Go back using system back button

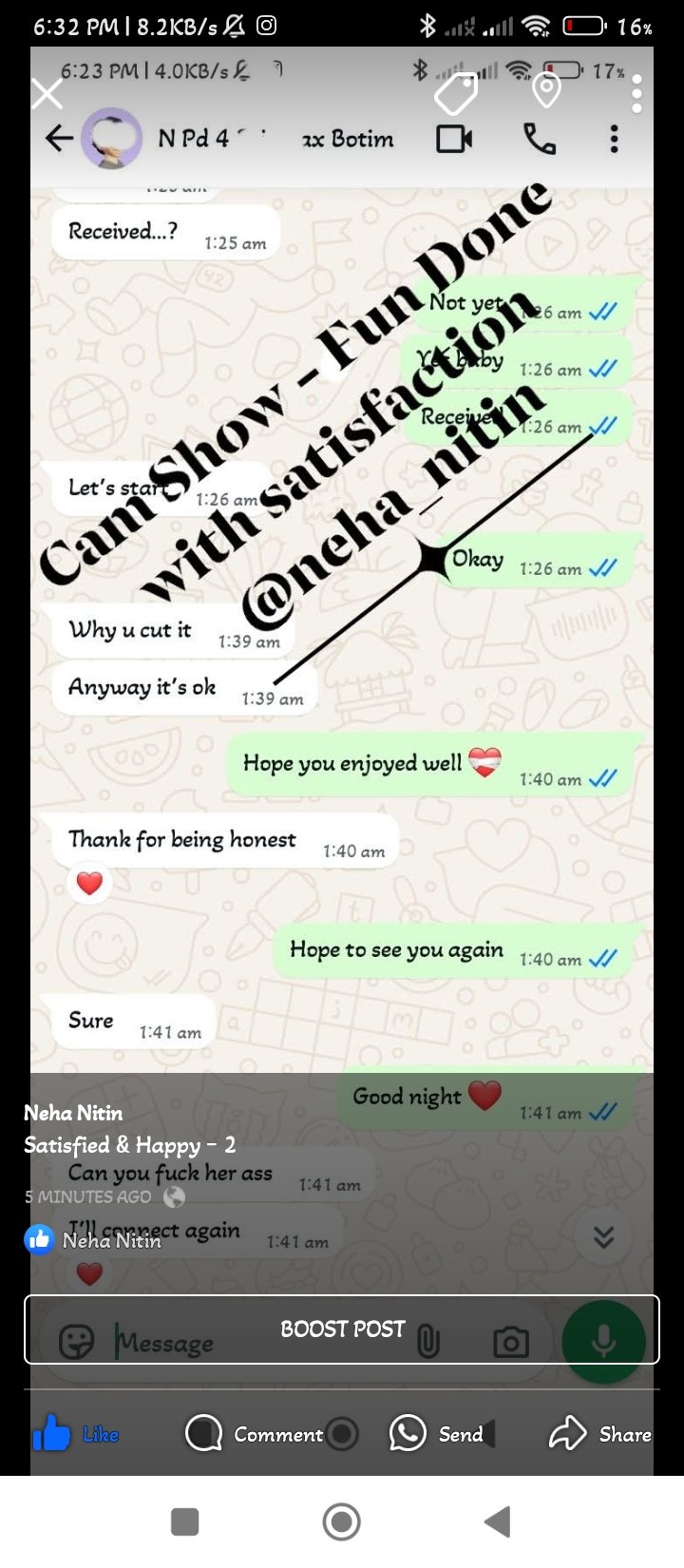click(x=498, y=1521)
